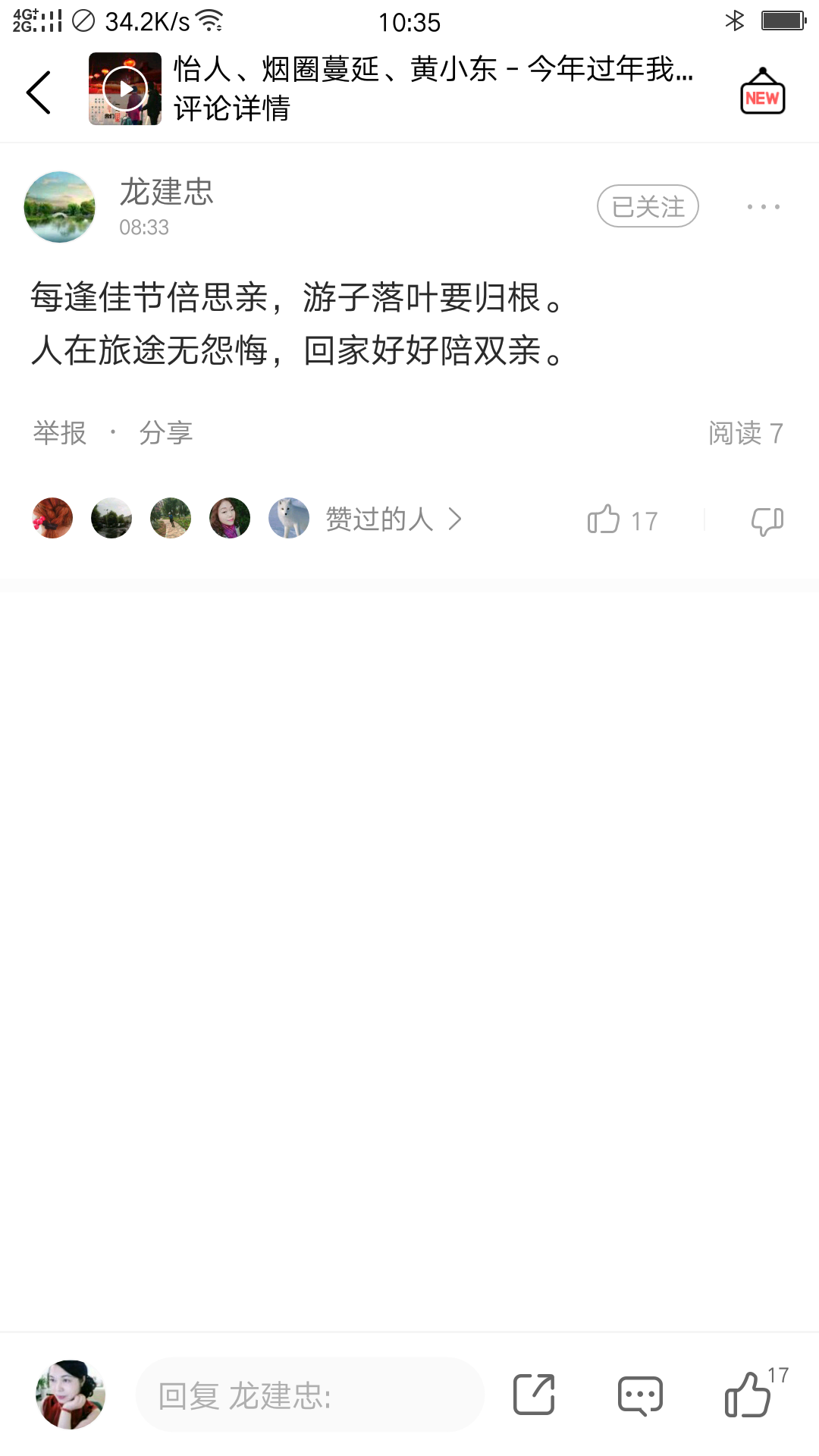Image resolution: width=819 pixels, height=1456 pixels.
Task: Go back using the top-left arrow
Action: [39, 93]
